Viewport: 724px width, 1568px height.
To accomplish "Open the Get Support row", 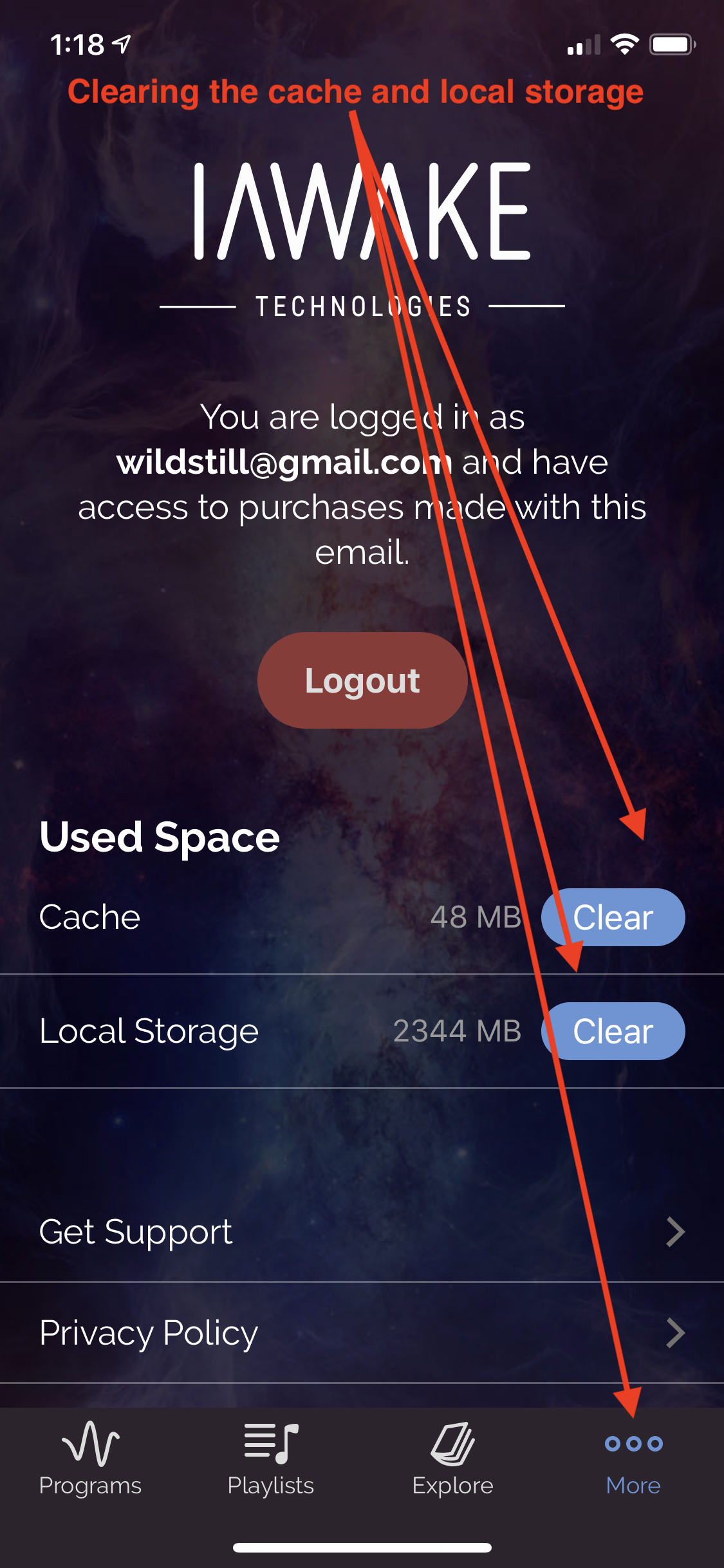I will click(x=362, y=1232).
